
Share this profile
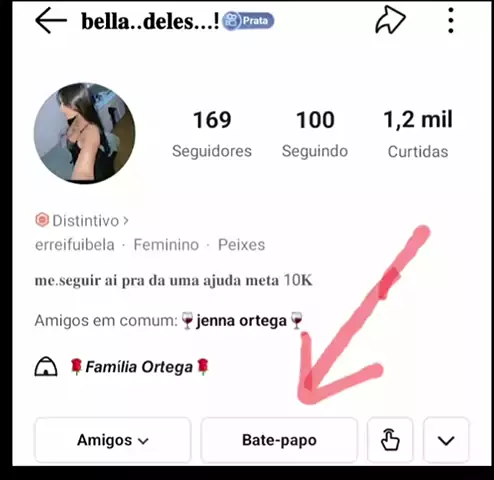click(x=390, y=20)
